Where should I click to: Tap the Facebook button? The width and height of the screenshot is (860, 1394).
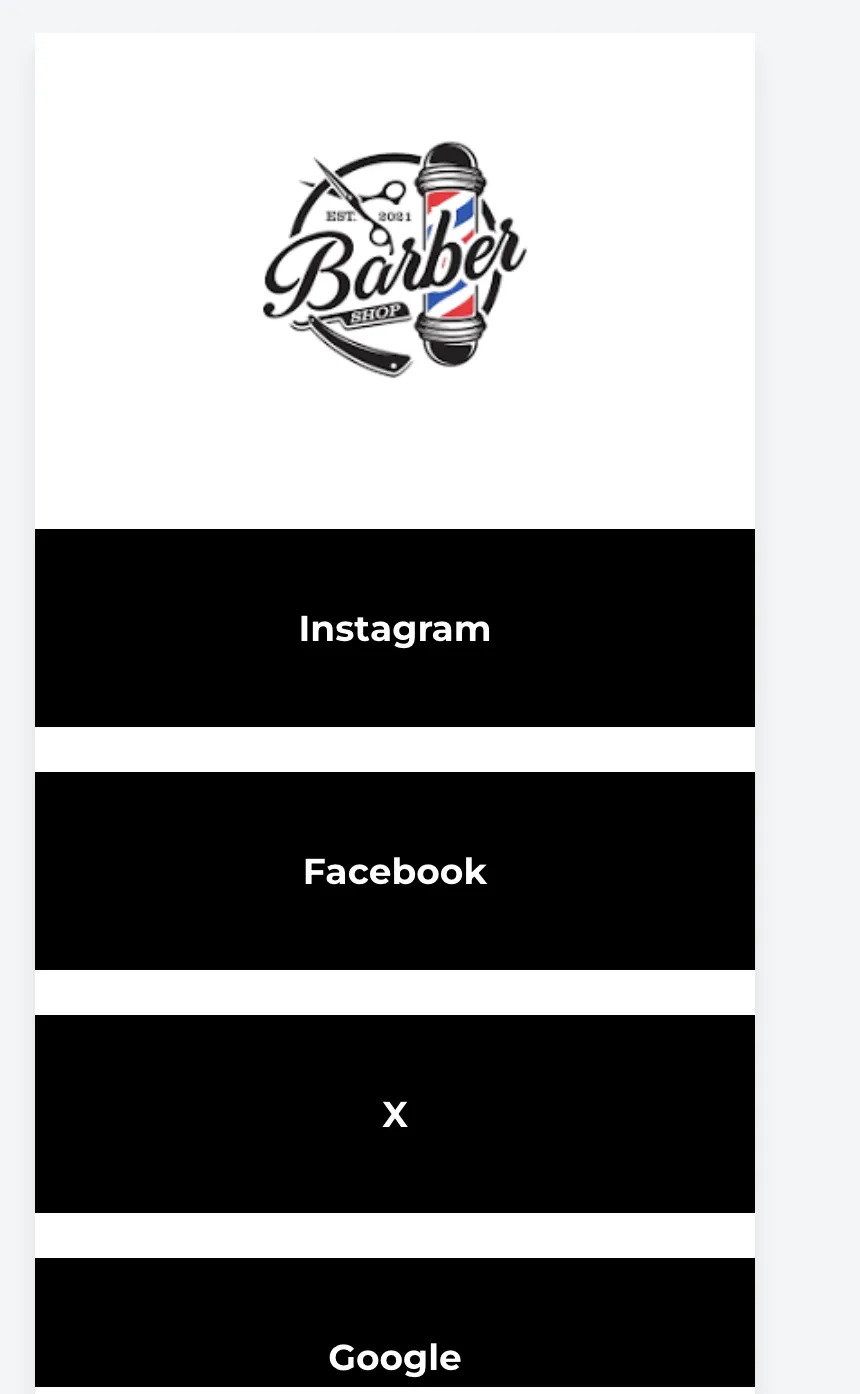[x=395, y=871]
